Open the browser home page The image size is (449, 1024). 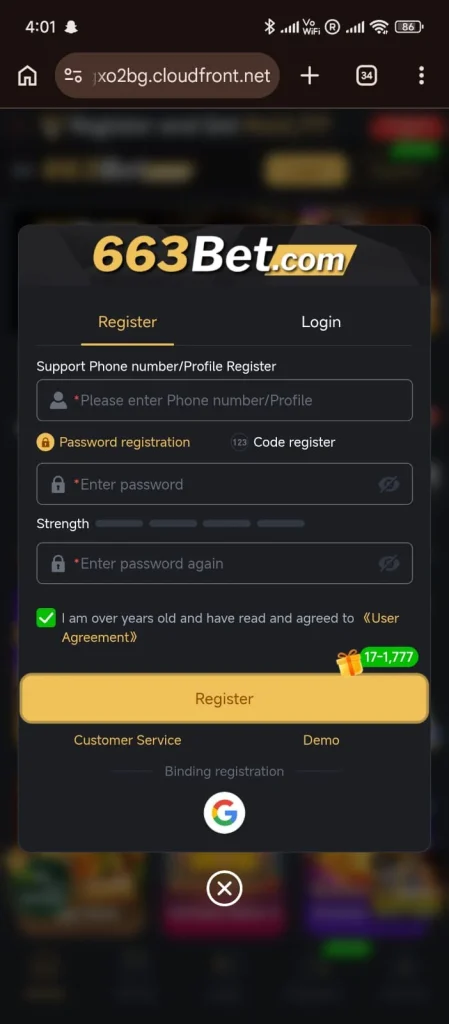point(27,76)
